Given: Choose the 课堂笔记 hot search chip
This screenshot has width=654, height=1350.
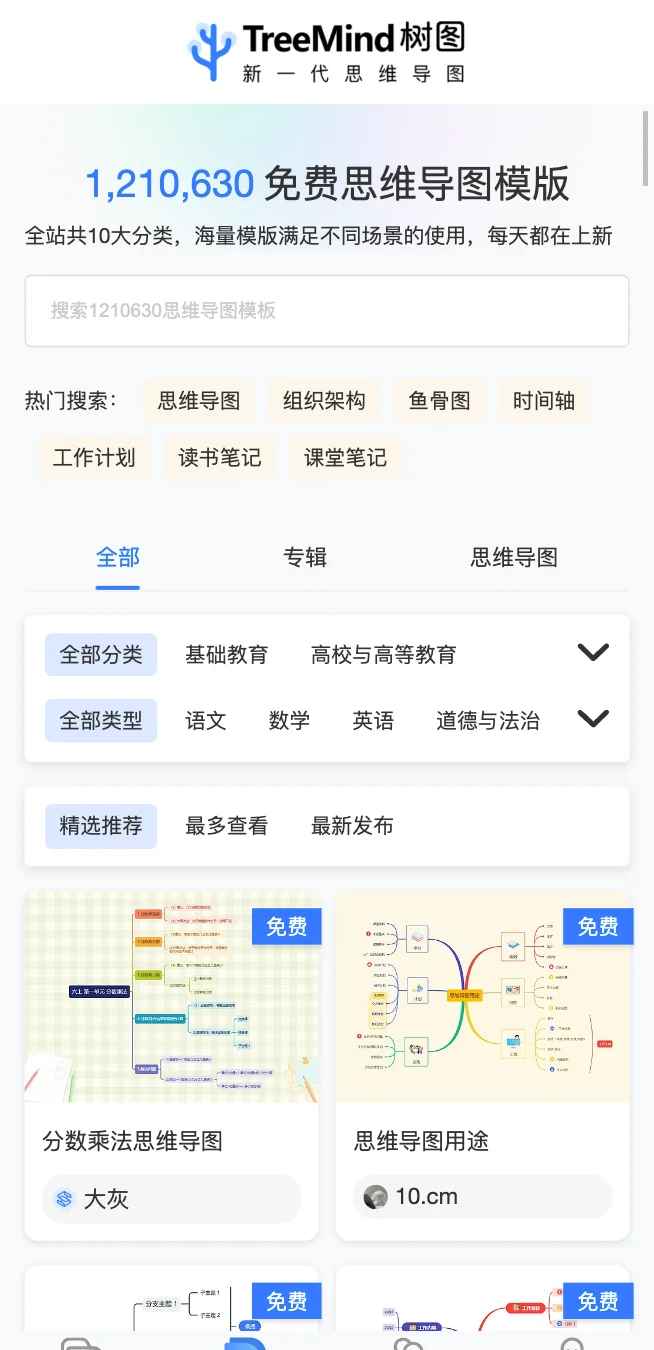Looking at the screenshot, I should click(x=345, y=458).
